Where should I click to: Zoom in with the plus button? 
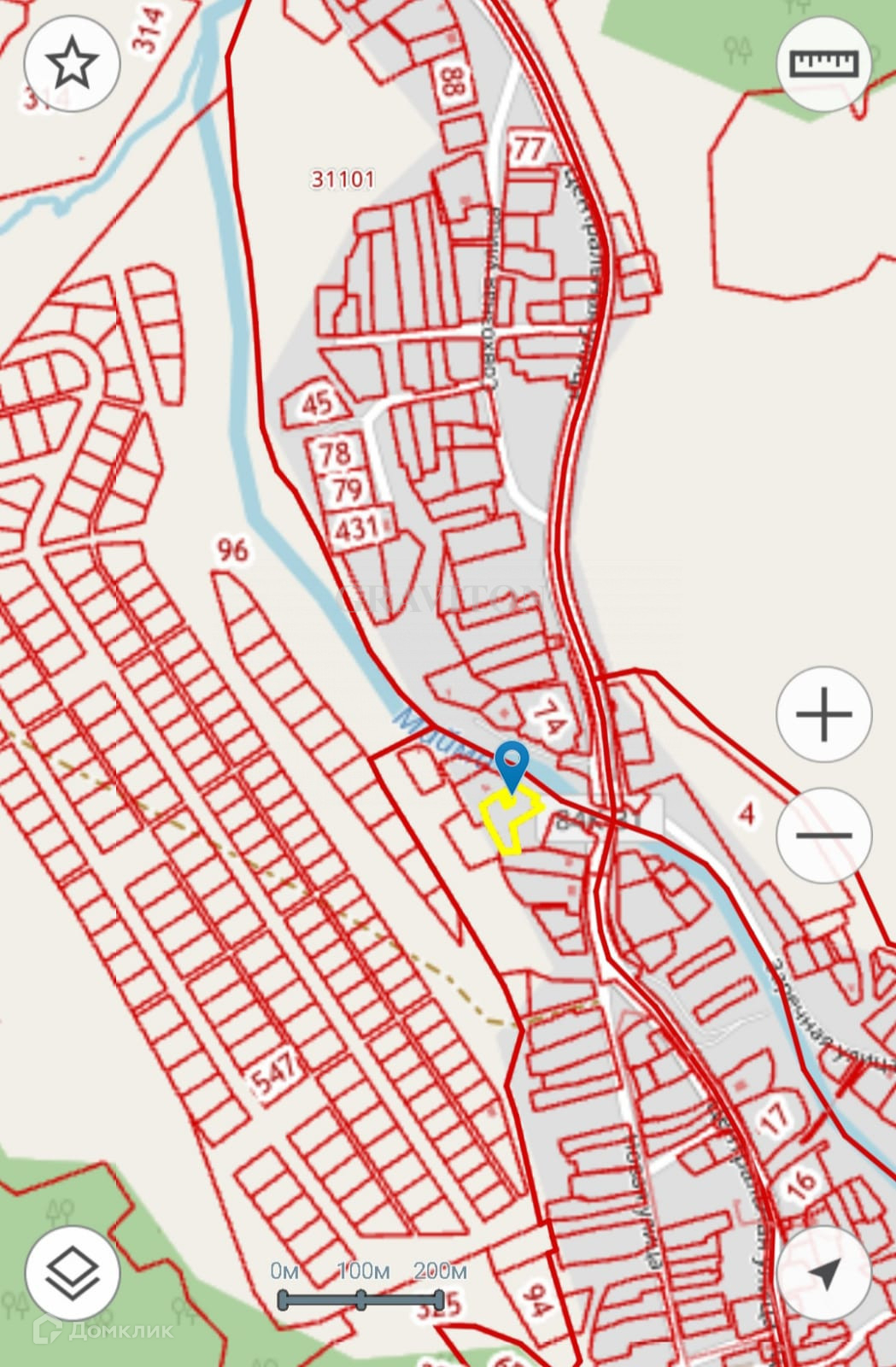[823, 713]
